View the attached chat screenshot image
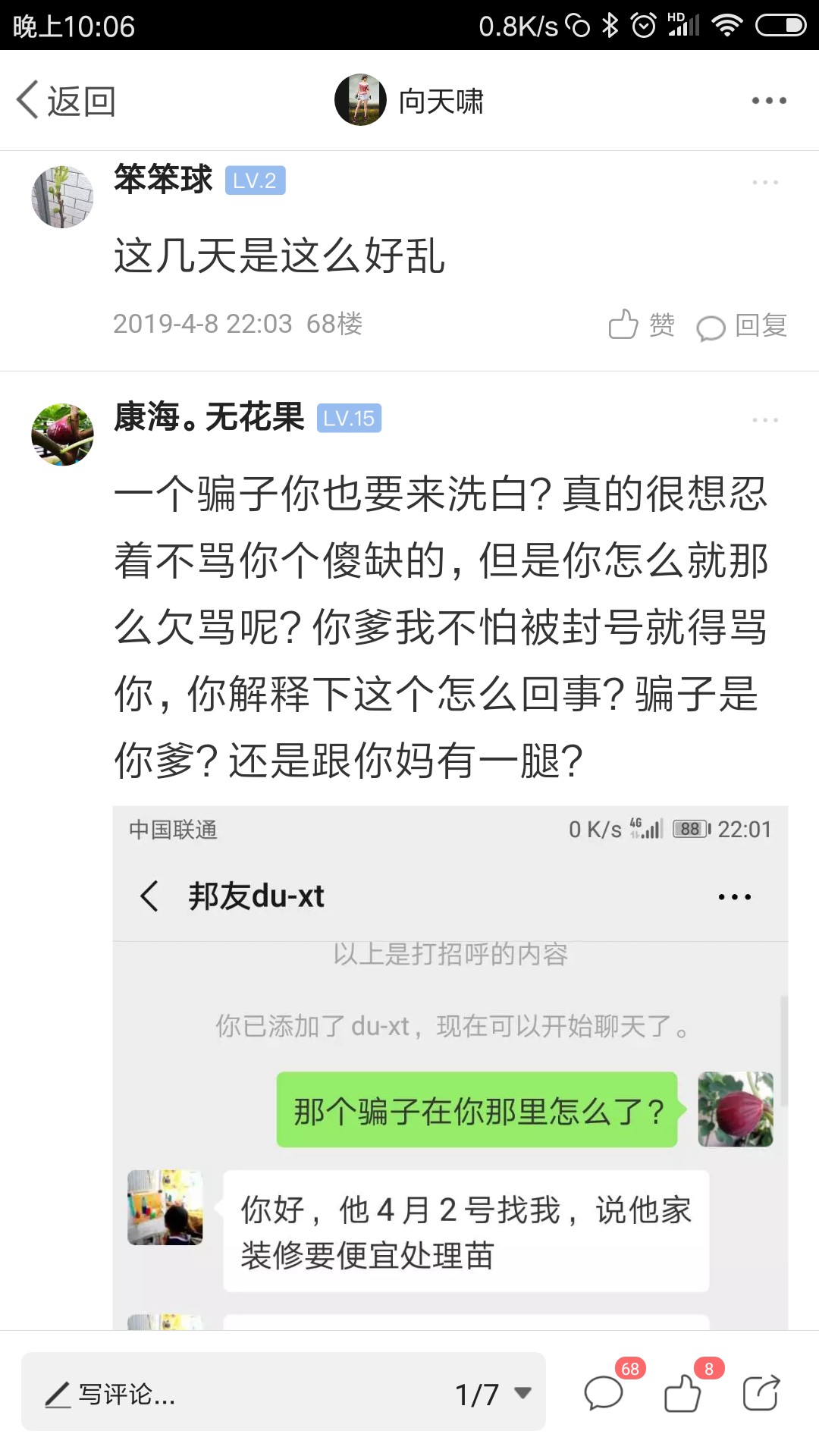This screenshot has height=1456, width=819. pyautogui.click(x=450, y=1068)
